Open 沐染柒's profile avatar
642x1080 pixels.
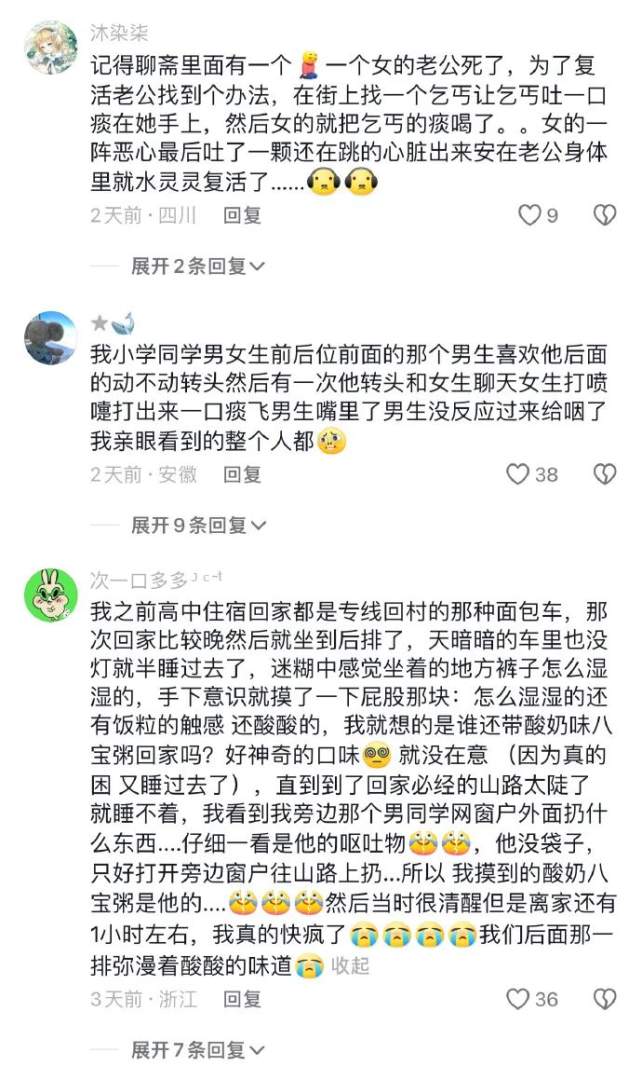point(50,46)
